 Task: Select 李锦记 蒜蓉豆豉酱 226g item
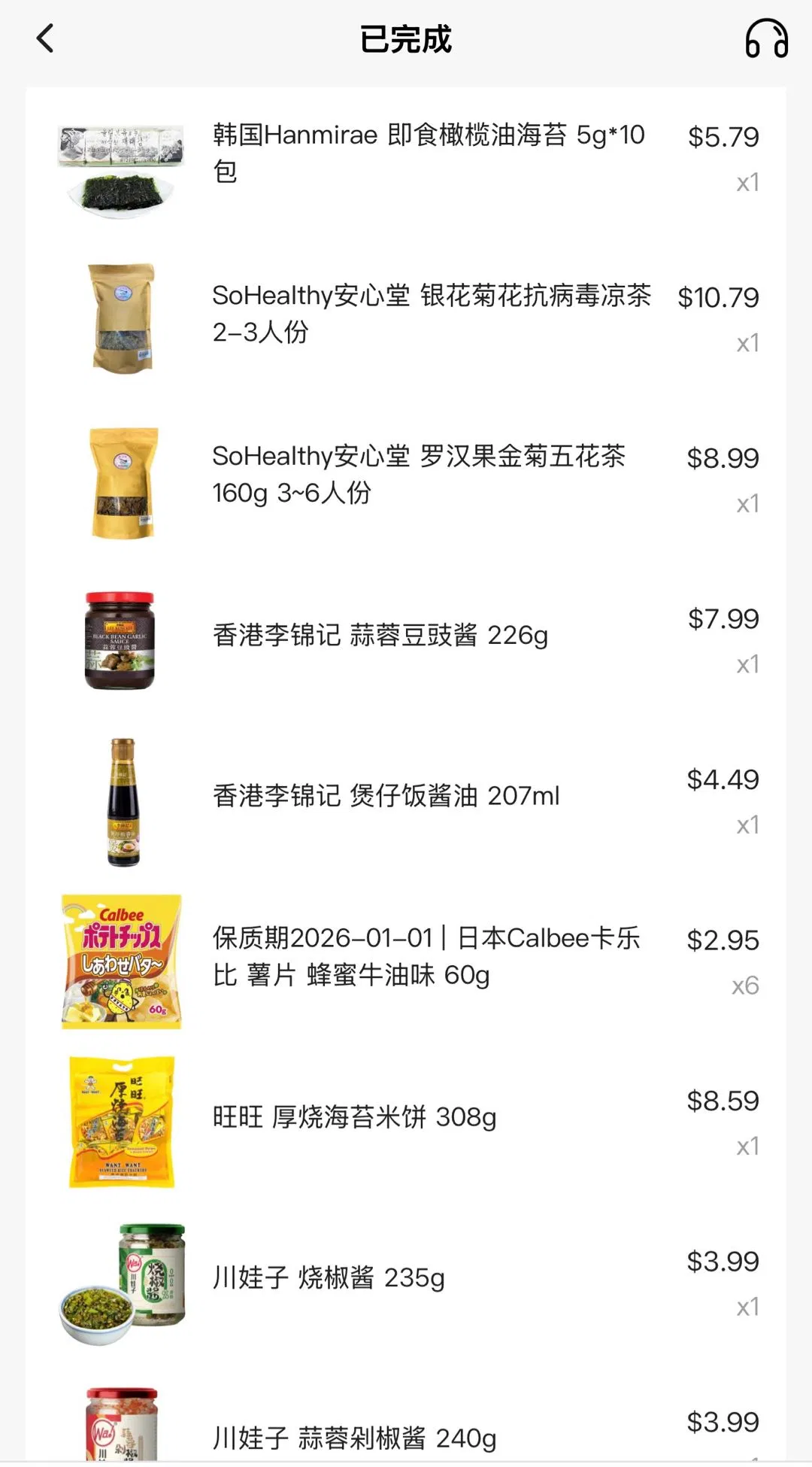(380, 636)
